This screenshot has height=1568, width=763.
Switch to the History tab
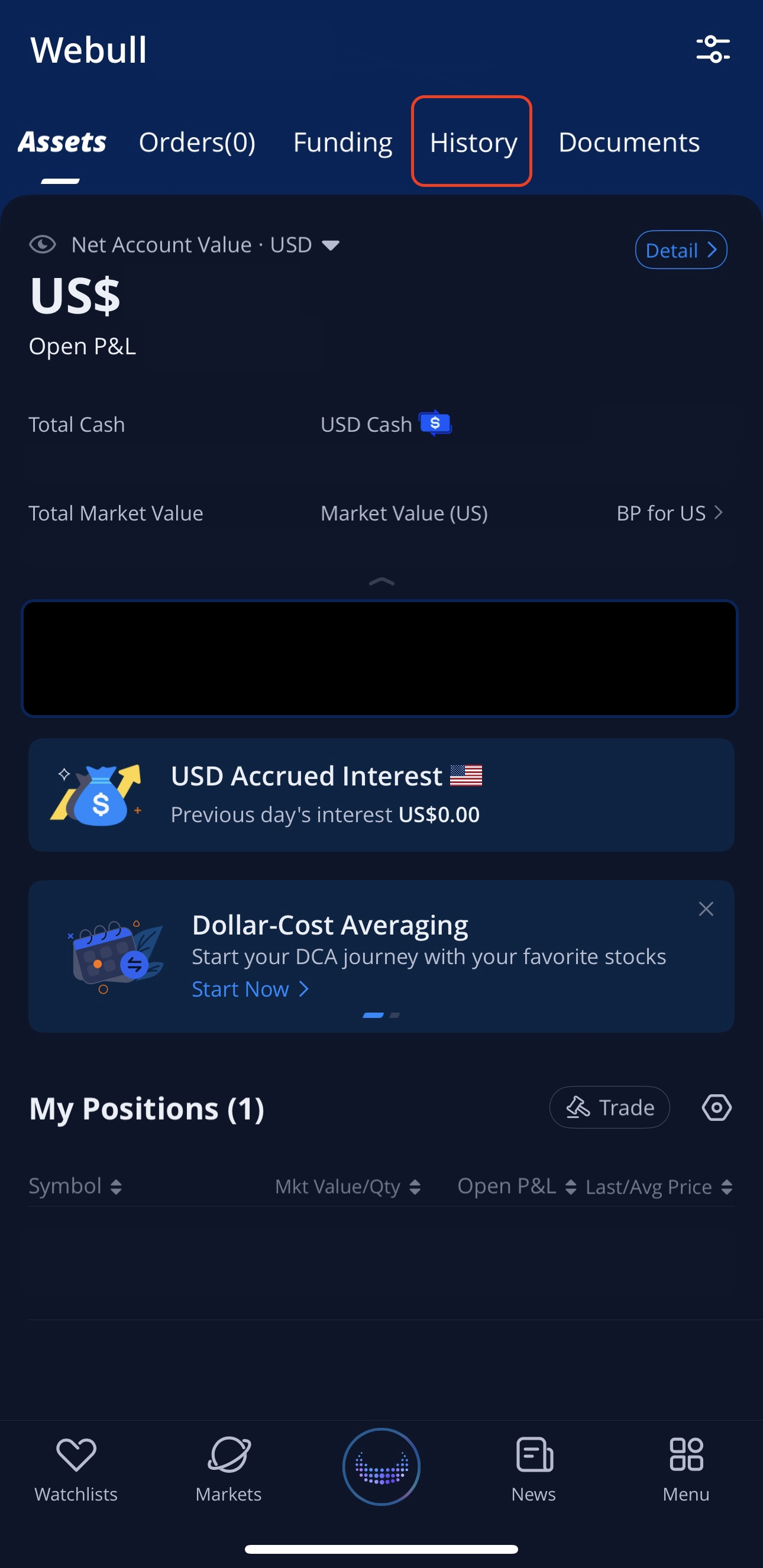click(473, 142)
